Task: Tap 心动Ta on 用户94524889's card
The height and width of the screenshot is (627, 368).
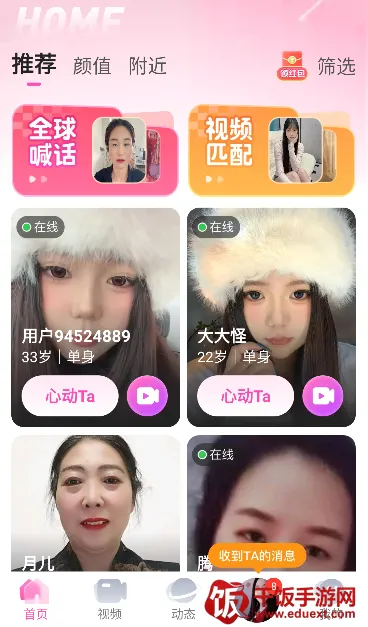Action: tap(70, 396)
